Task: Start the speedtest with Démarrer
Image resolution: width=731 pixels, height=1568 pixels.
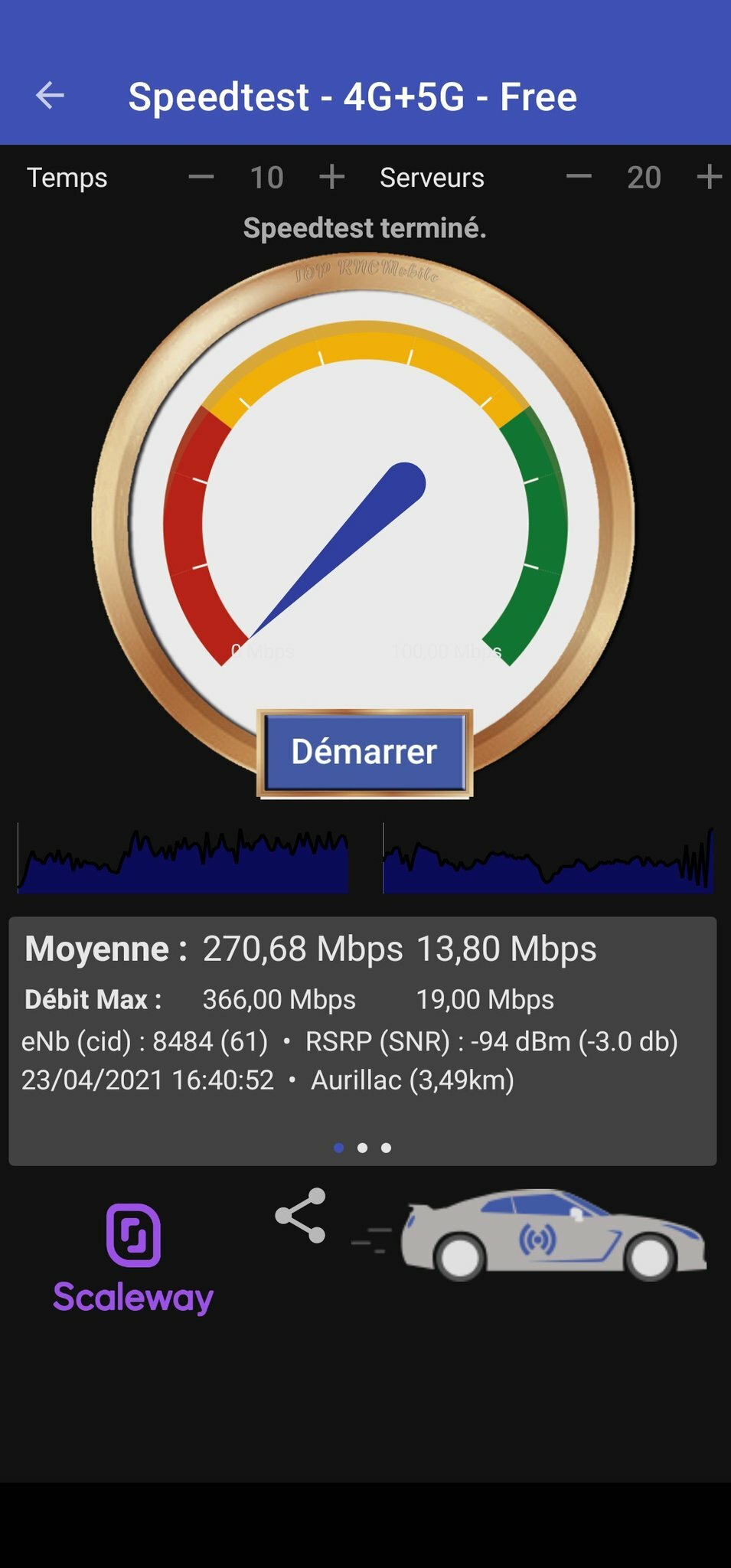Action: pos(364,752)
